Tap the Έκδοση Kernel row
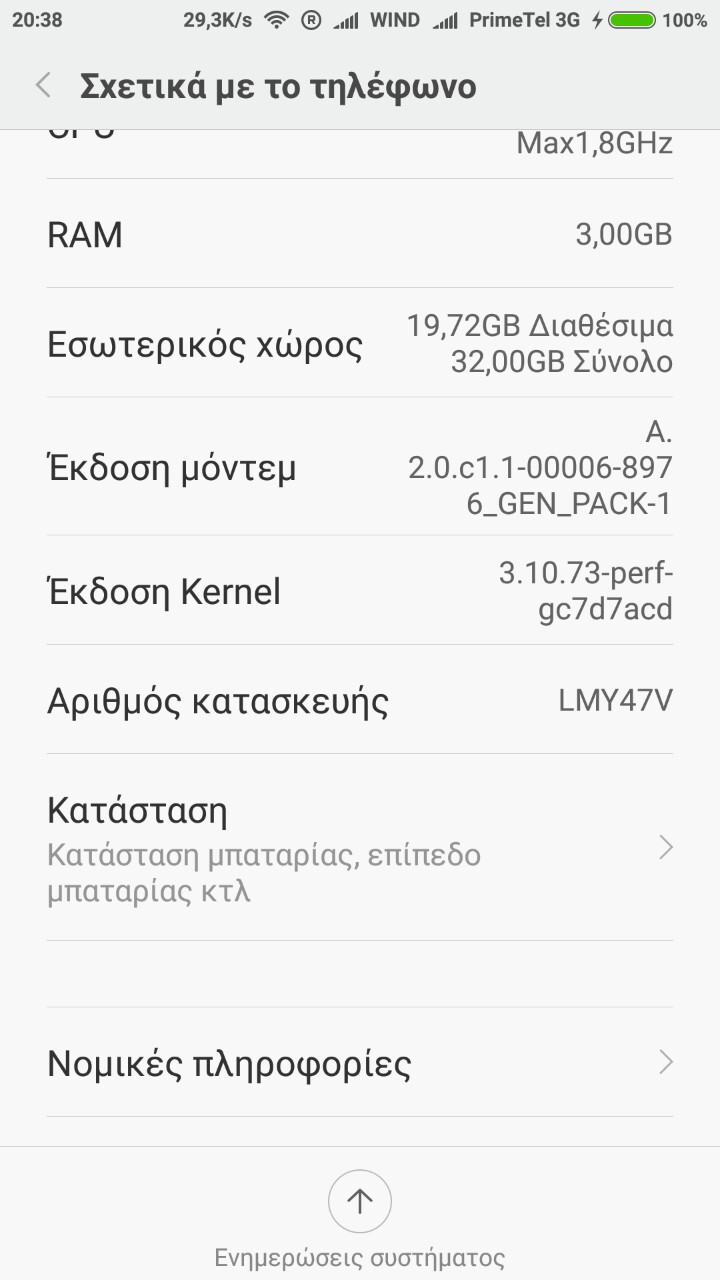The image size is (720, 1280). pos(360,591)
